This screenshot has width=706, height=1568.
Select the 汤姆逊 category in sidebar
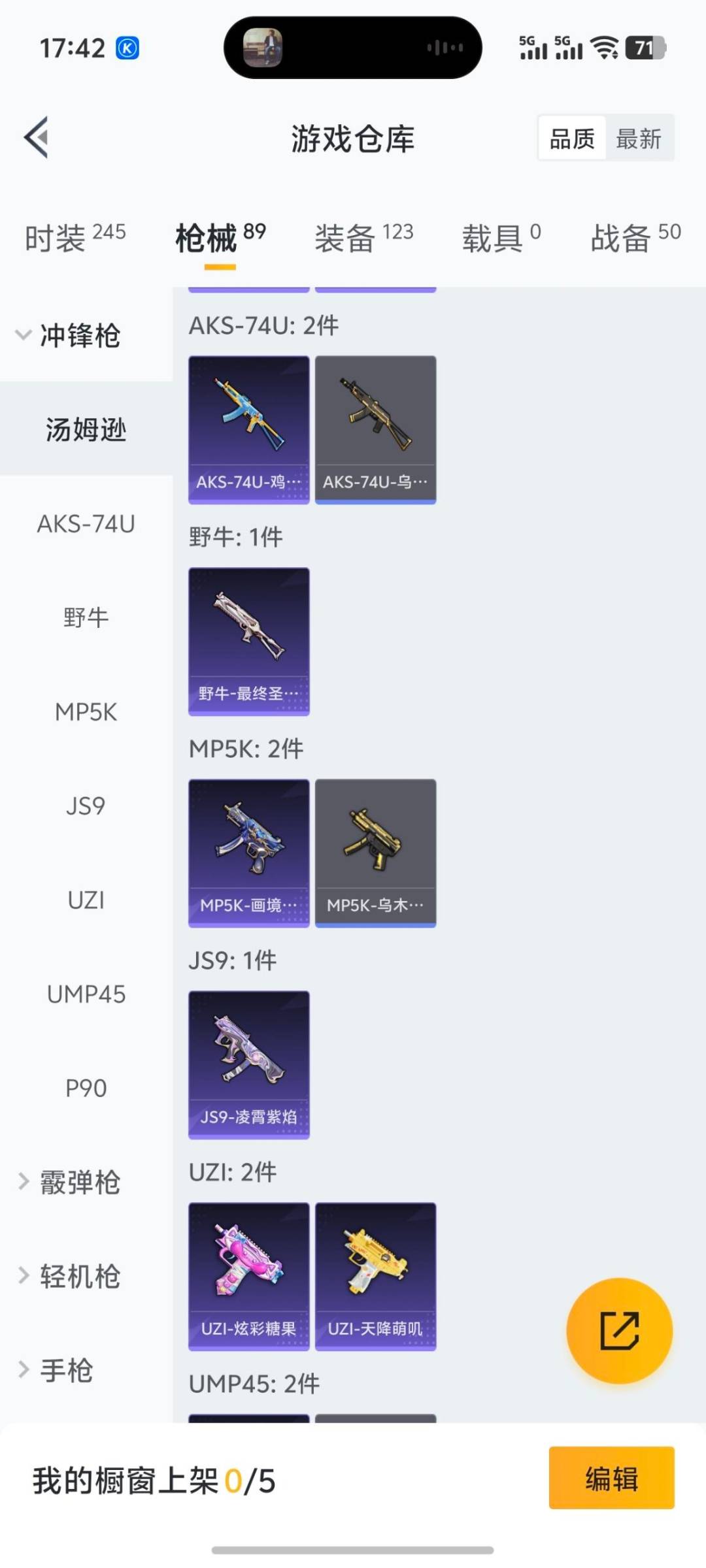(x=86, y=430)
